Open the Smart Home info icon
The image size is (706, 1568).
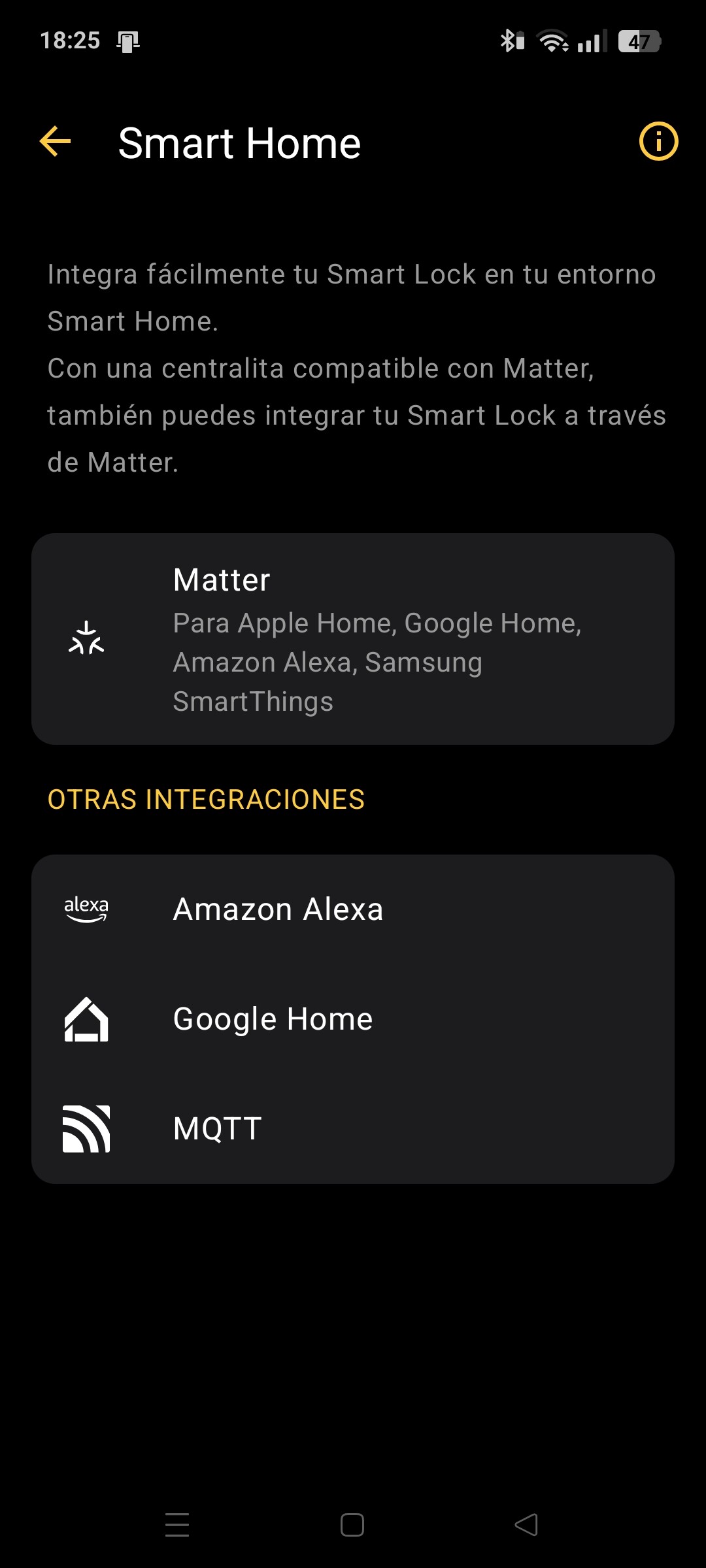(x=658, y=142)
